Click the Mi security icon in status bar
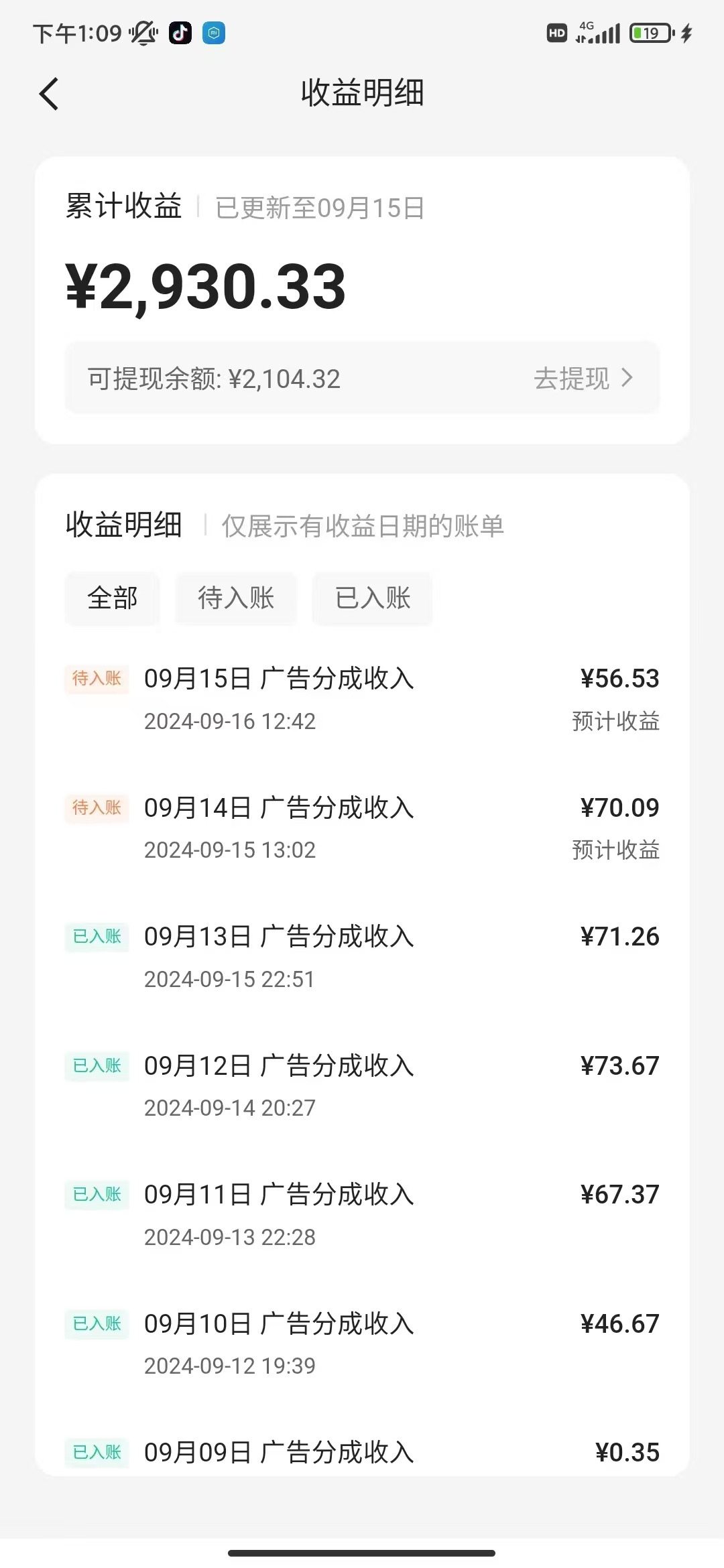This screenshot has height=1568, width=724. (213, 34)
